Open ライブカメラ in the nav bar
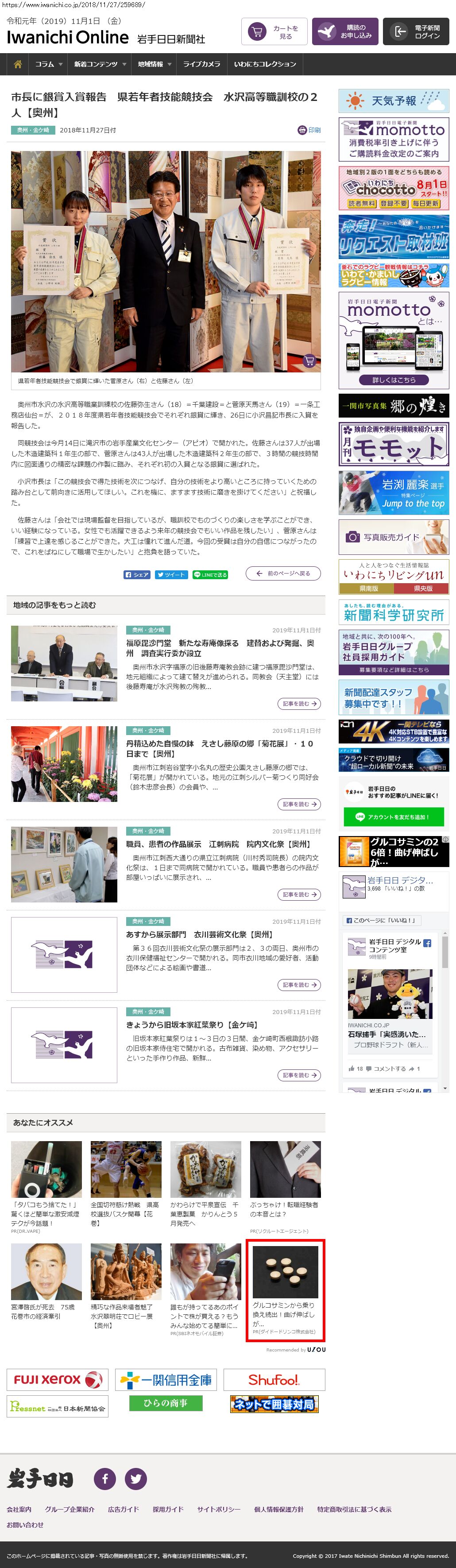 pyautogui.click(x=201, y=64)
